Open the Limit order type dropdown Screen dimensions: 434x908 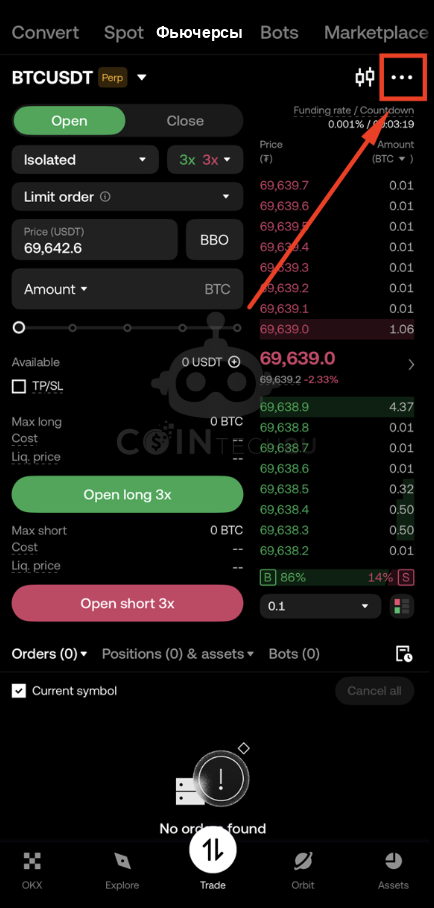pyautogui.click(x=127, y=197)
